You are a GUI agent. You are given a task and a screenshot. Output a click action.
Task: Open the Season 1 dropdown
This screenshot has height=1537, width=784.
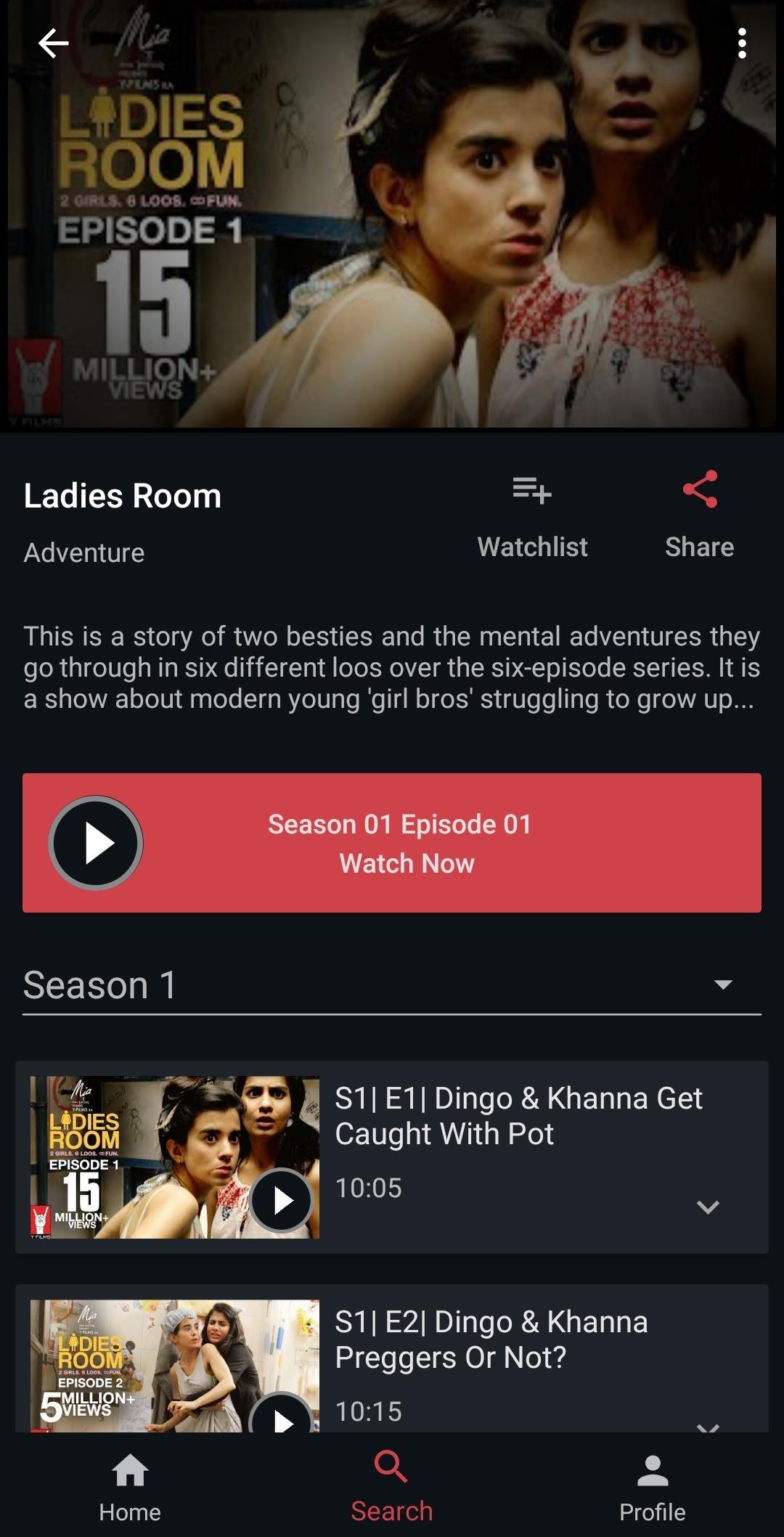tap(392, 985)
